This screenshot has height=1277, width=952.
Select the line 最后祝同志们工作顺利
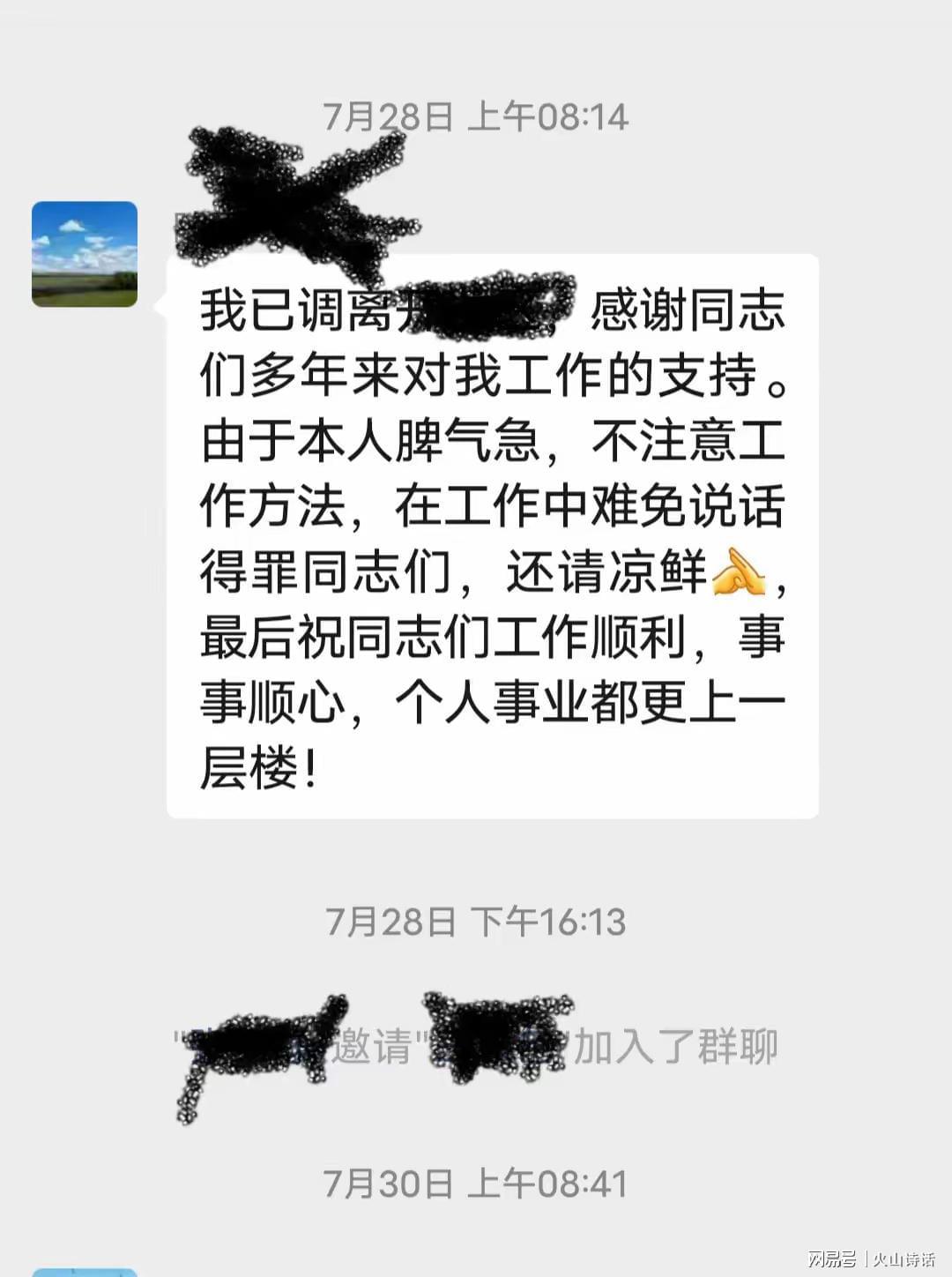click(x=441, y=638)
